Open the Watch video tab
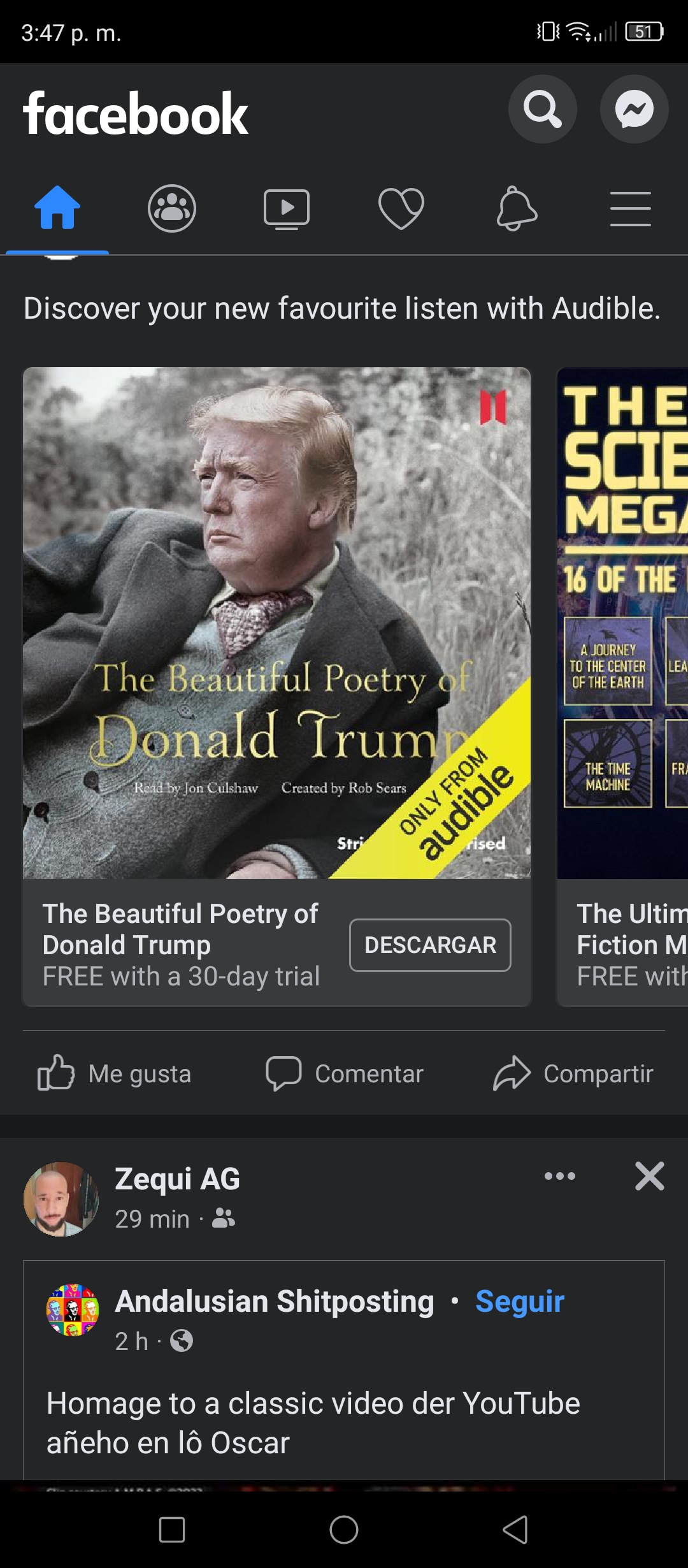 pos(287,209)
